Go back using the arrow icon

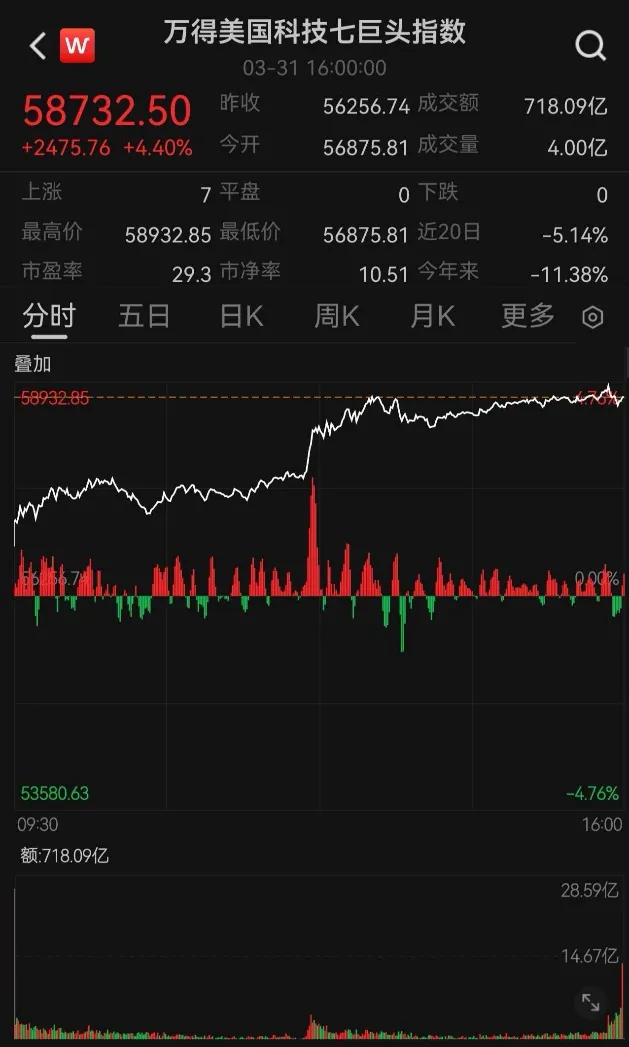pos(38,46)
